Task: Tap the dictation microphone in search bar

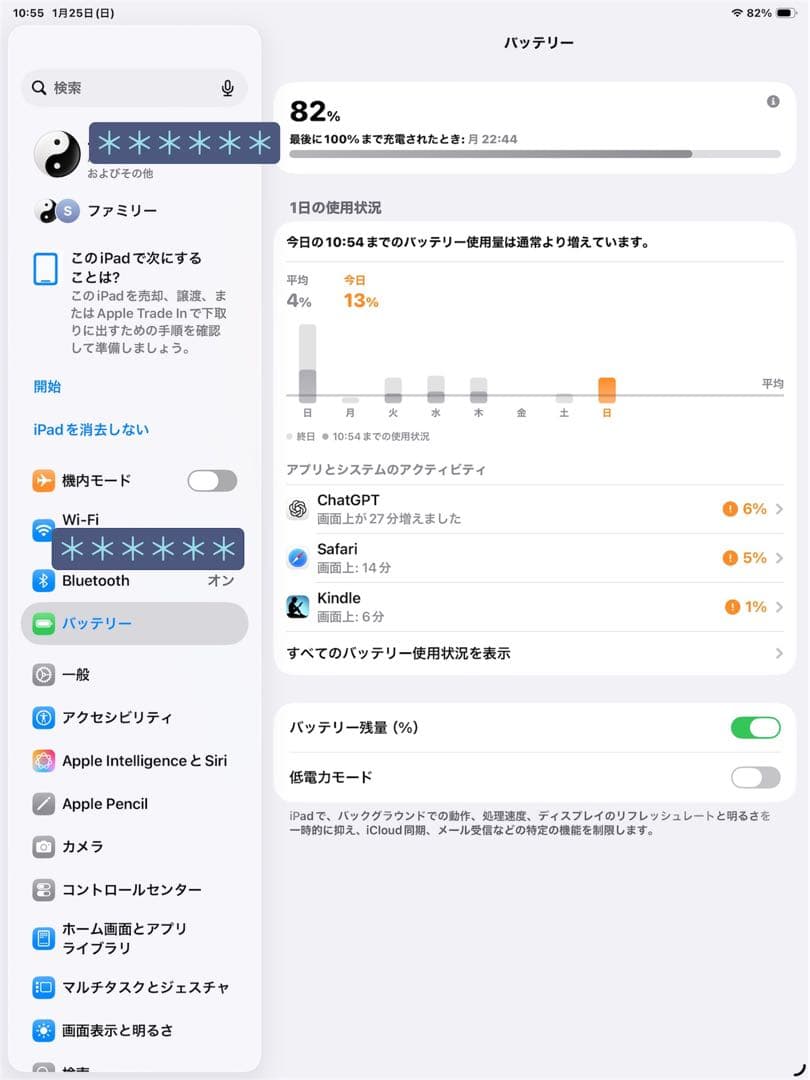Action: pos(227,88)
